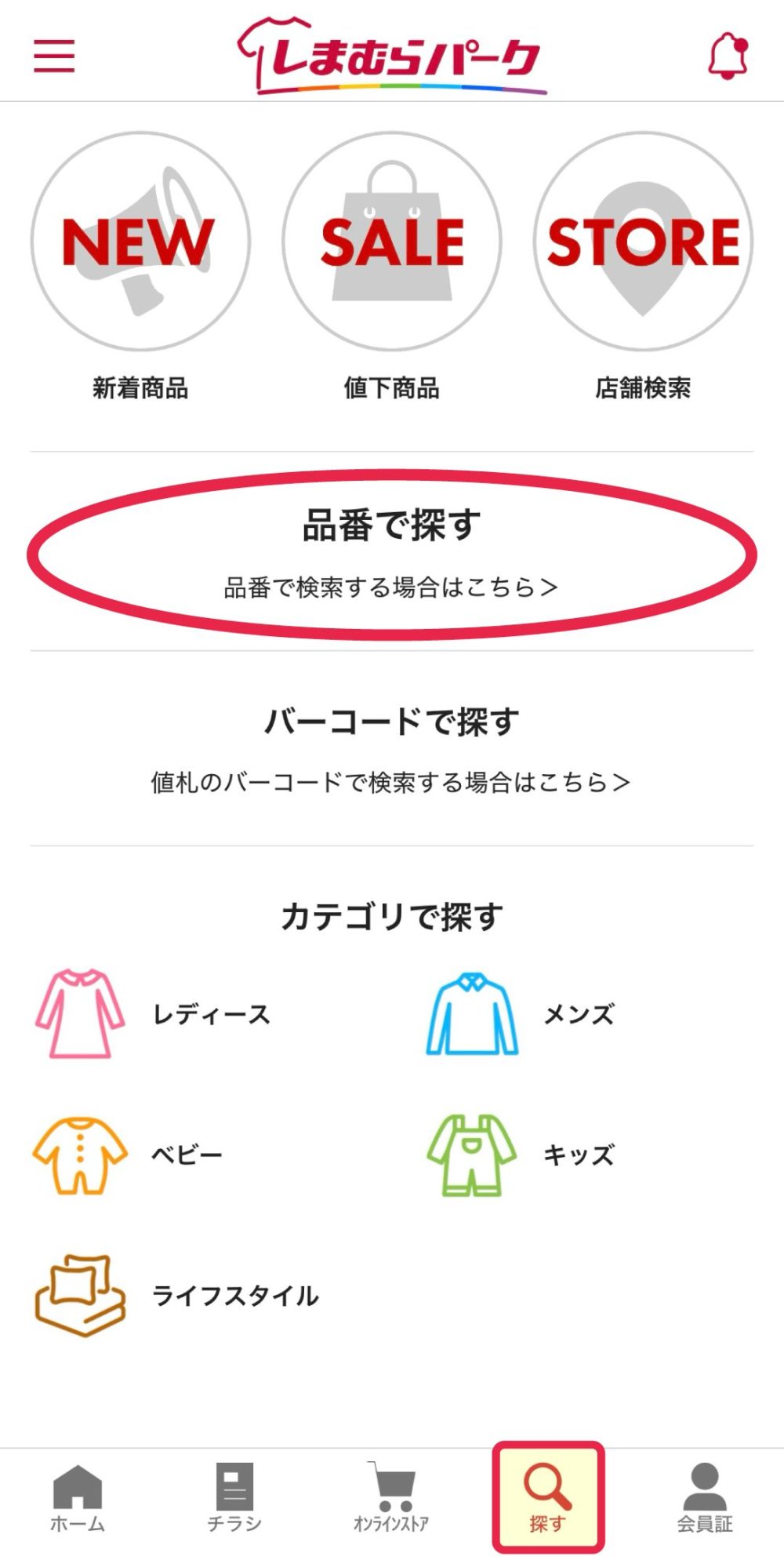Open 品番で検索する場合はこちら link
784x1560 pixels.
392,584
